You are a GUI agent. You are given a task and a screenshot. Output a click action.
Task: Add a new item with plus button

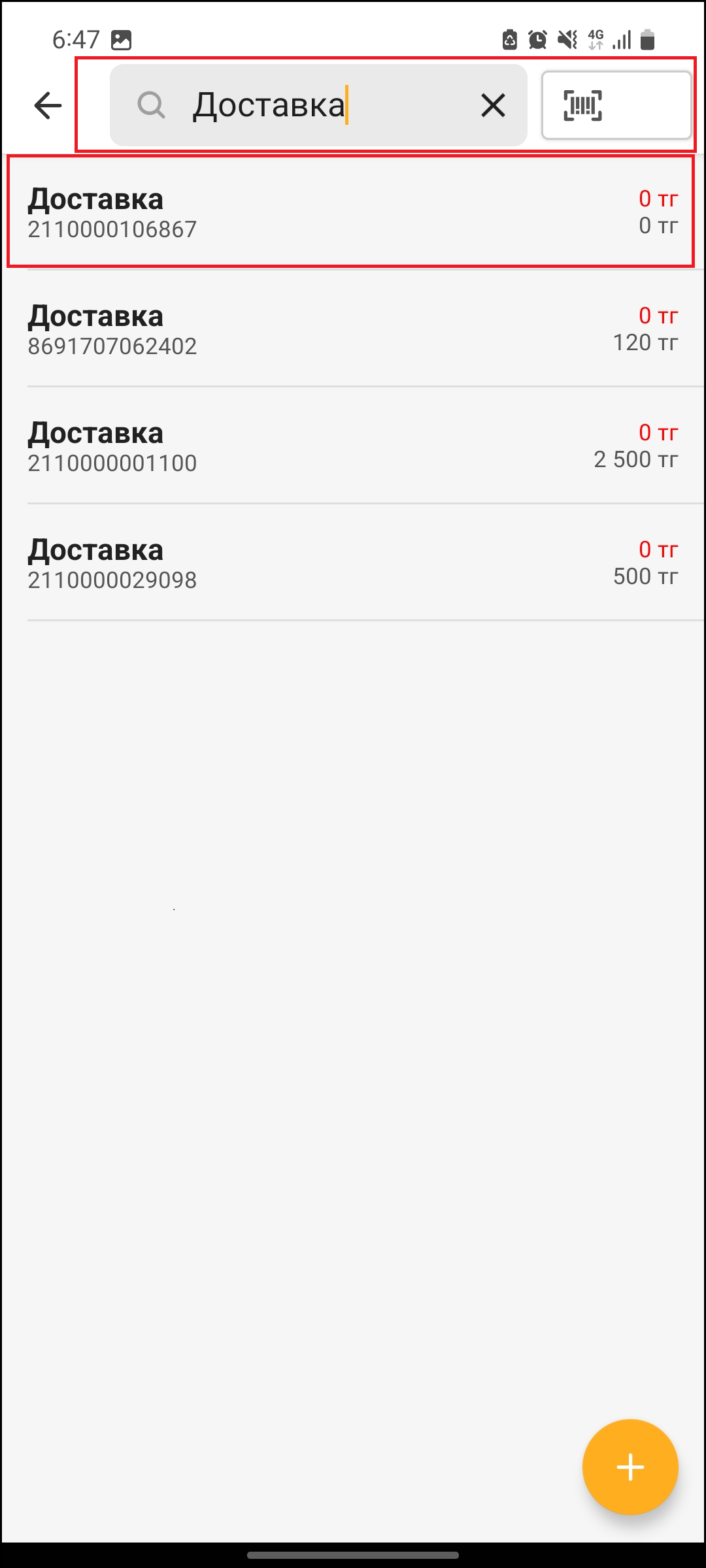click(630, 1467)
